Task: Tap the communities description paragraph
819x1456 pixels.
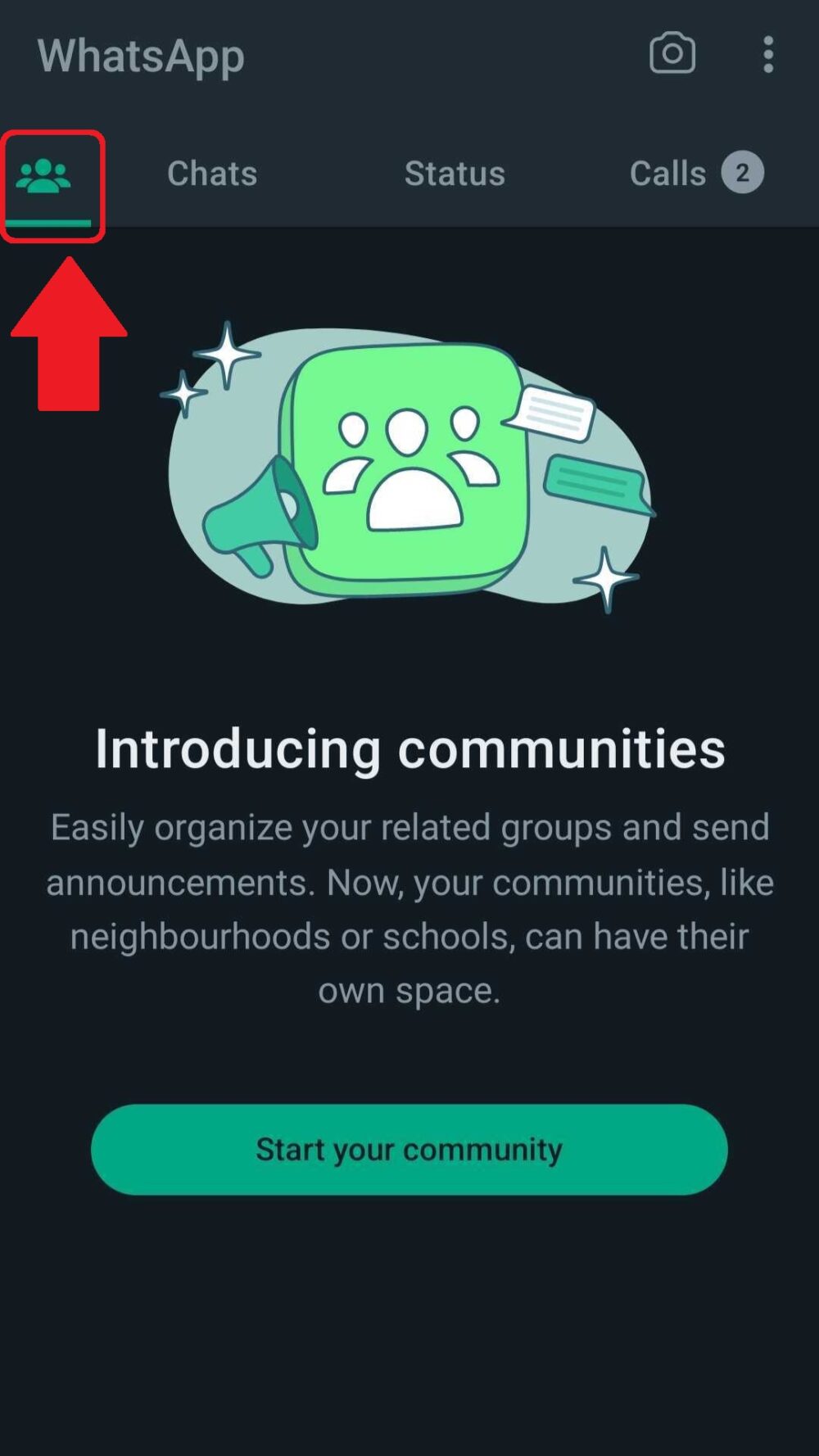Action: pos(409,907)
